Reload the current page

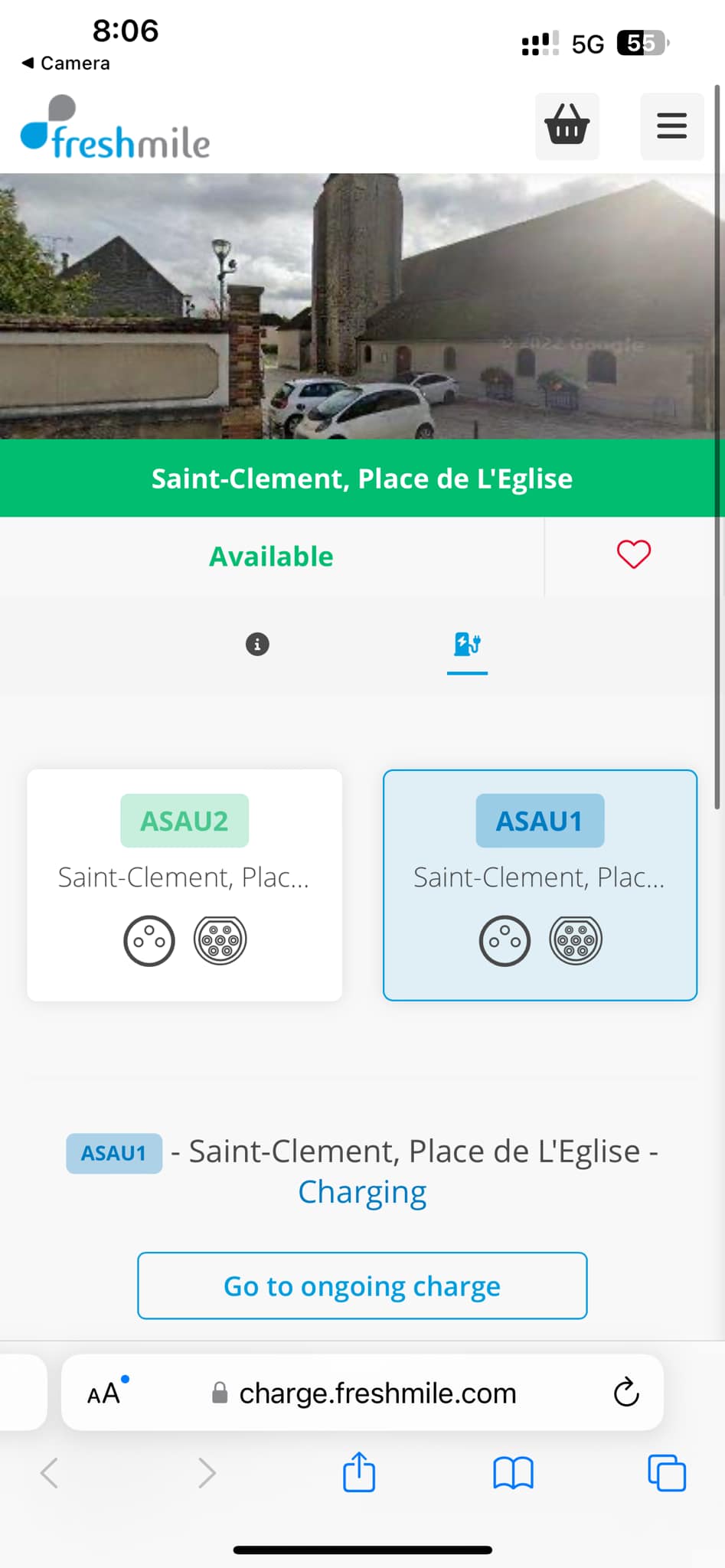click(626, 1393)
